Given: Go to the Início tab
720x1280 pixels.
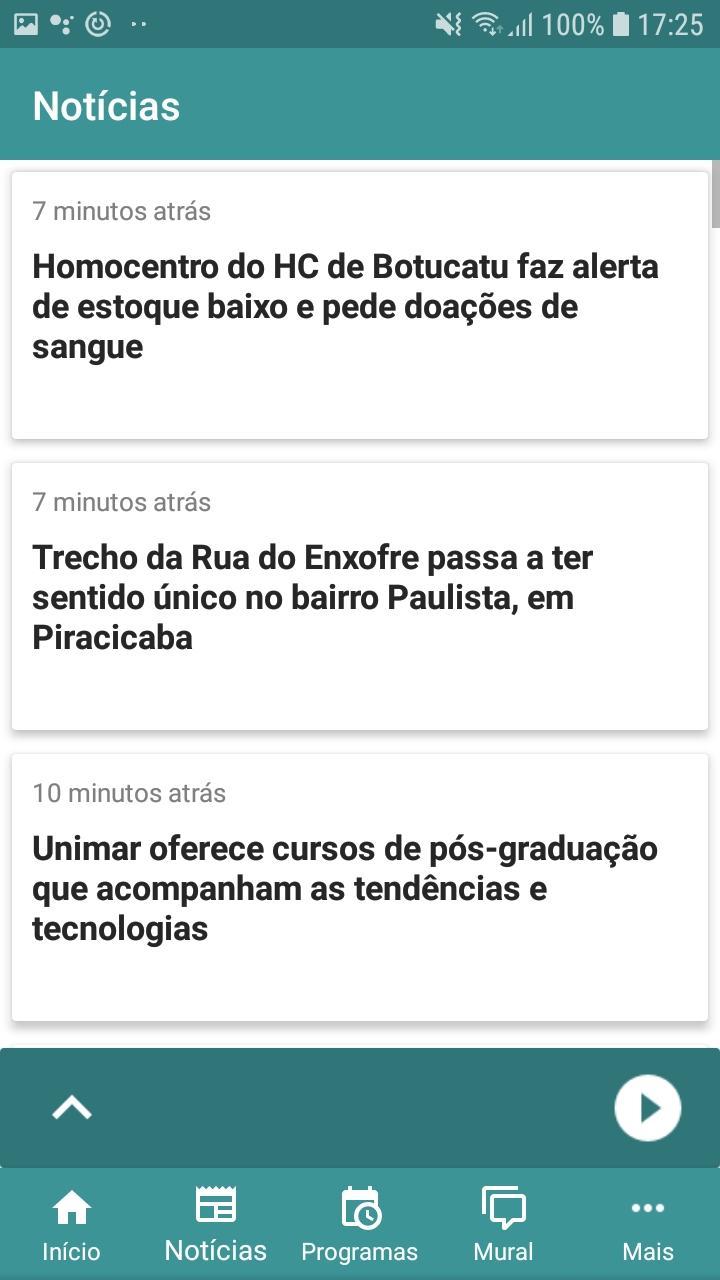Looking at the screenshot, I should coord(72,1224).
